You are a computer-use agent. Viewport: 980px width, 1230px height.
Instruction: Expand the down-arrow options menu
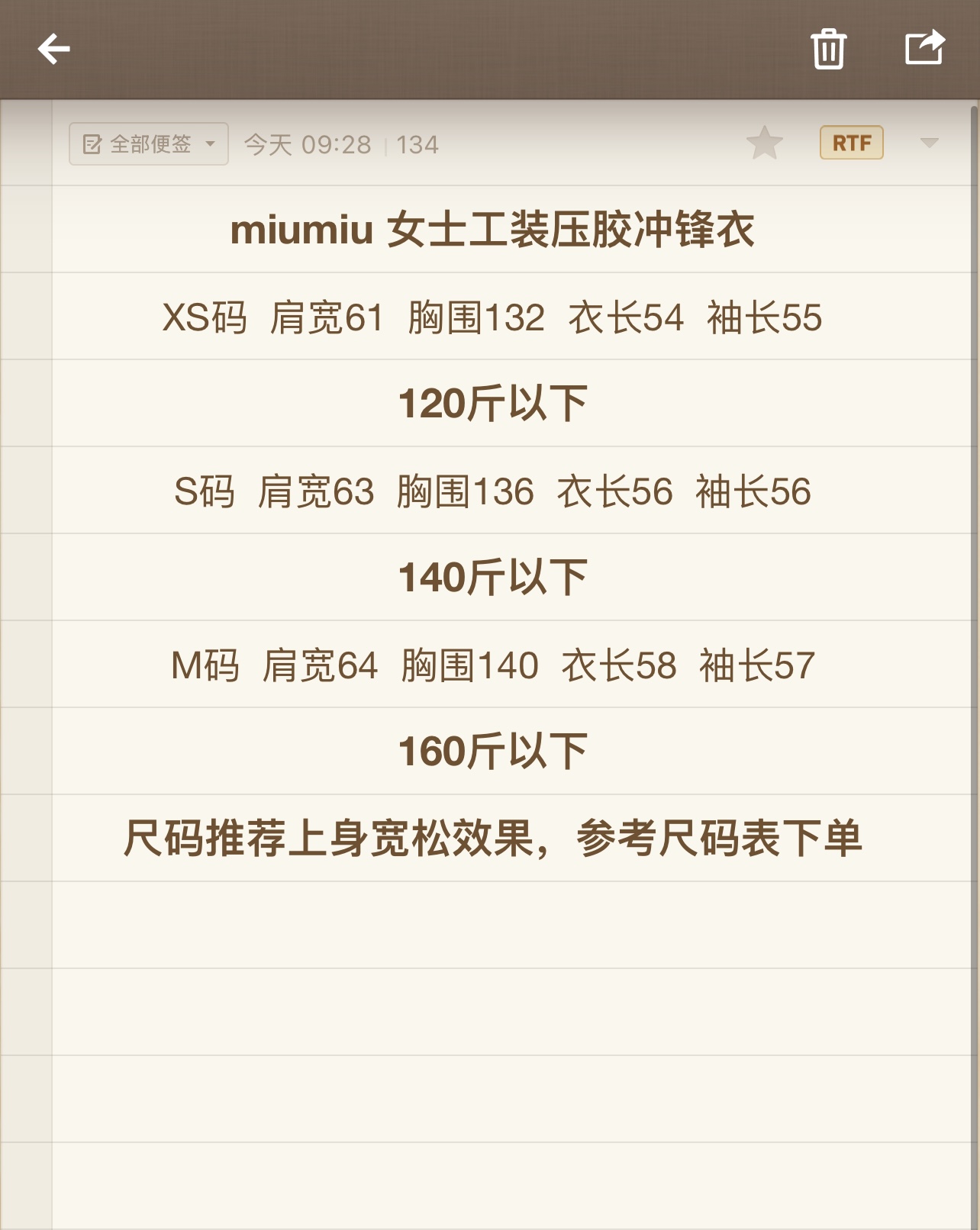(x=929, y=143)
